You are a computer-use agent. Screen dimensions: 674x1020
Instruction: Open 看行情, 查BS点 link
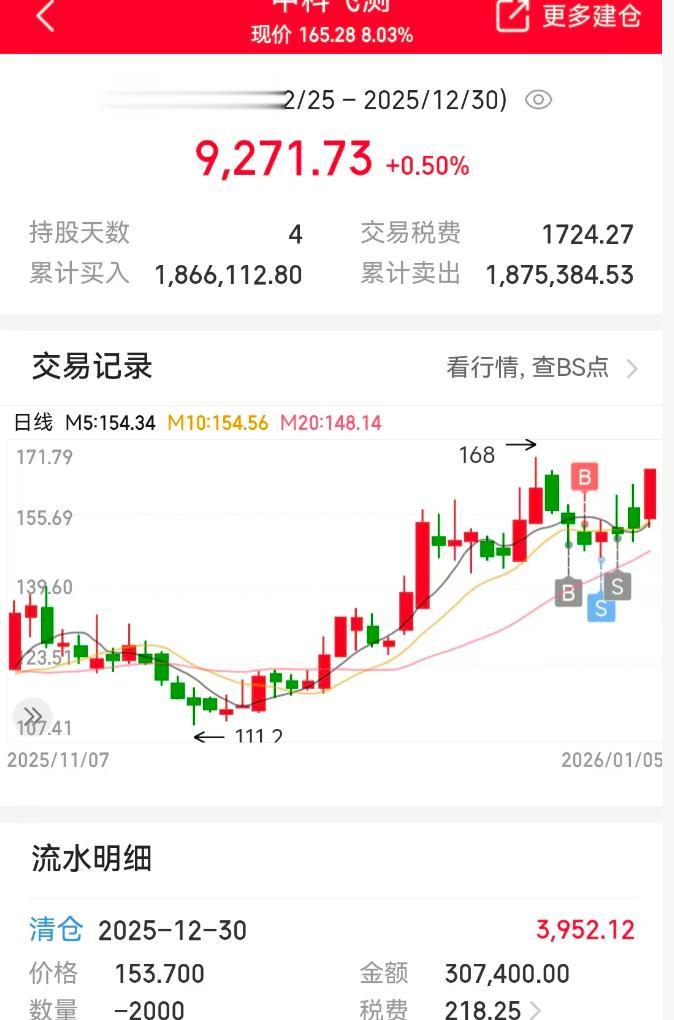coord(541,368)
